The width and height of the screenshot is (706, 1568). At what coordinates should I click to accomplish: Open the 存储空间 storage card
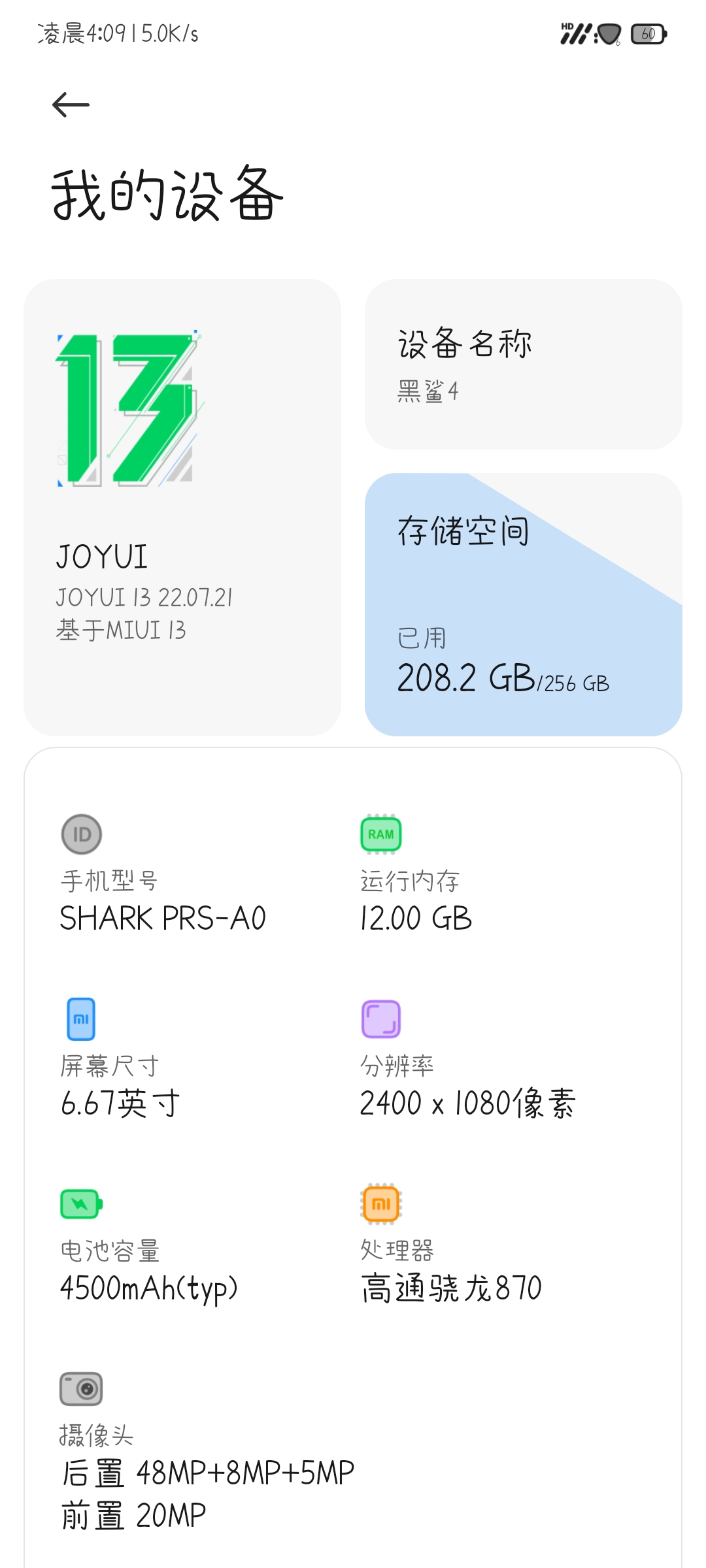point(523,604)
